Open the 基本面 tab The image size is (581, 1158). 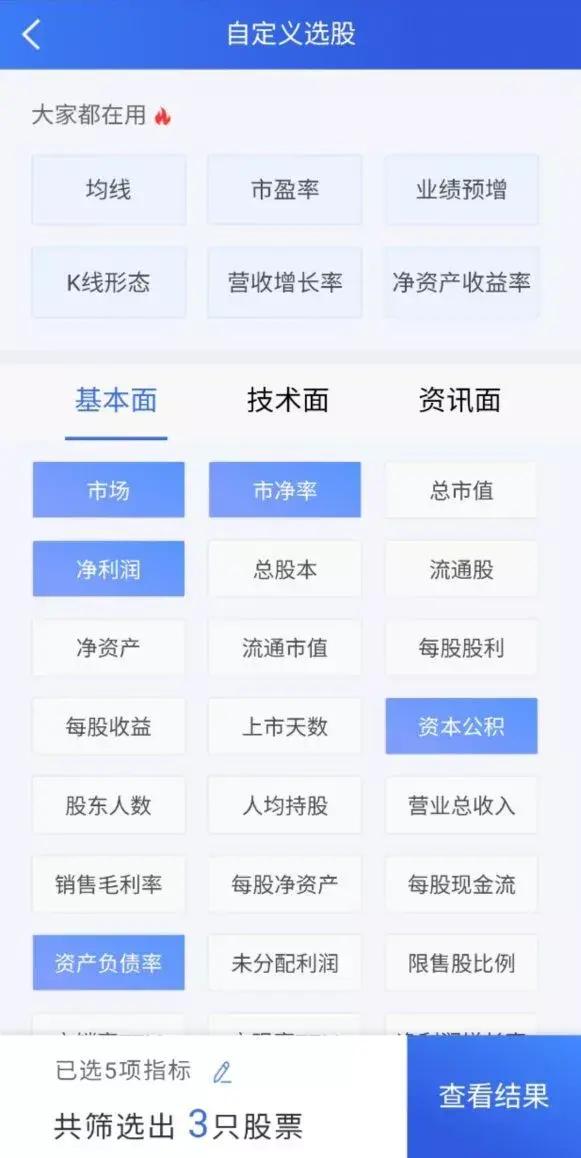click(x=116, y=400)
